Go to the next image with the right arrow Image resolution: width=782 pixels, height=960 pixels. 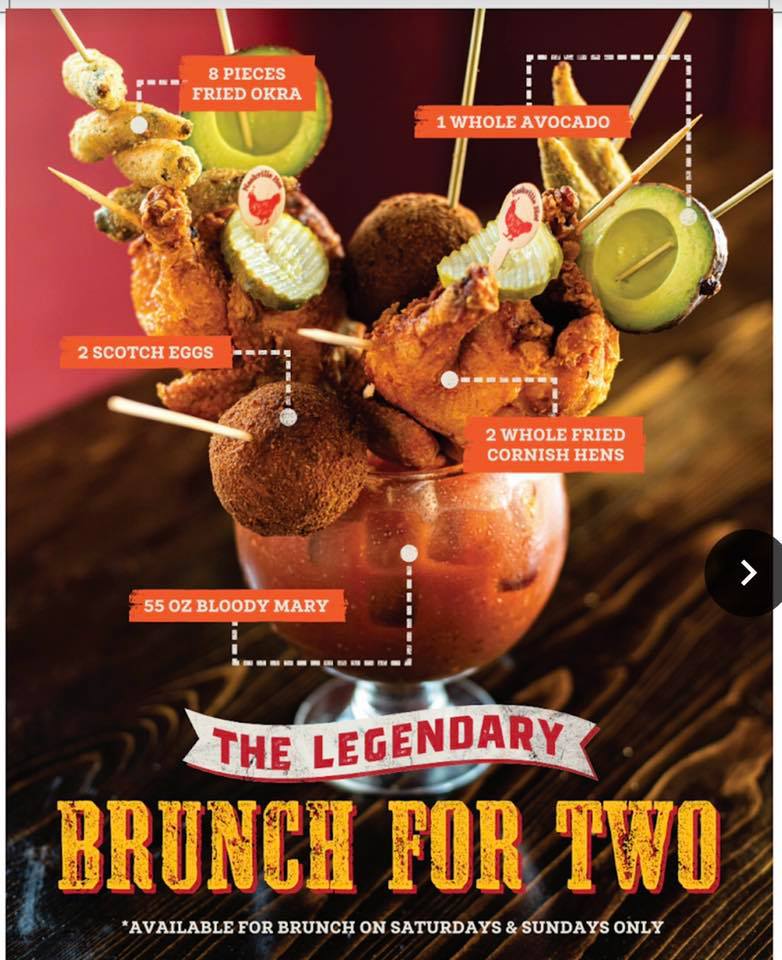pyautogui.click(x=747, y=572)
